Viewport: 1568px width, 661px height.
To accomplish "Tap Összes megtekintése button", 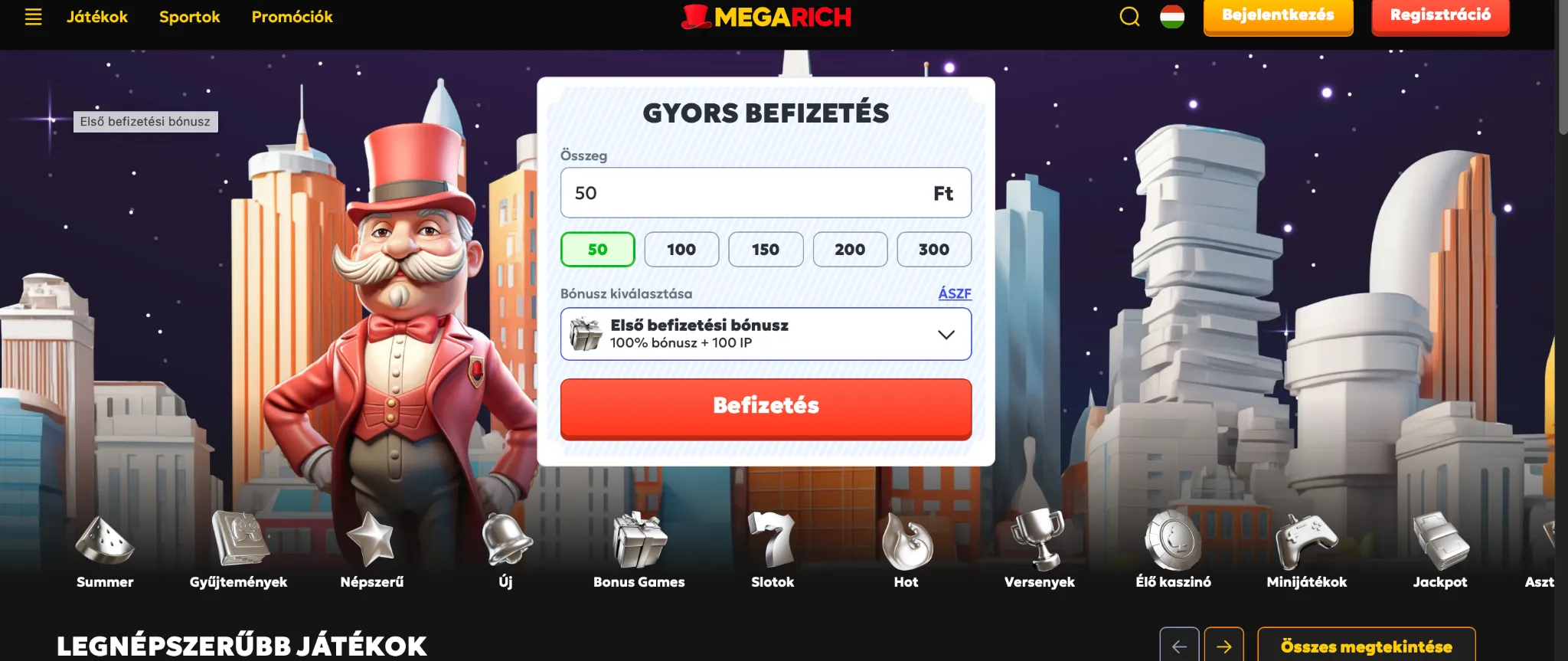I will [1366, 646].
